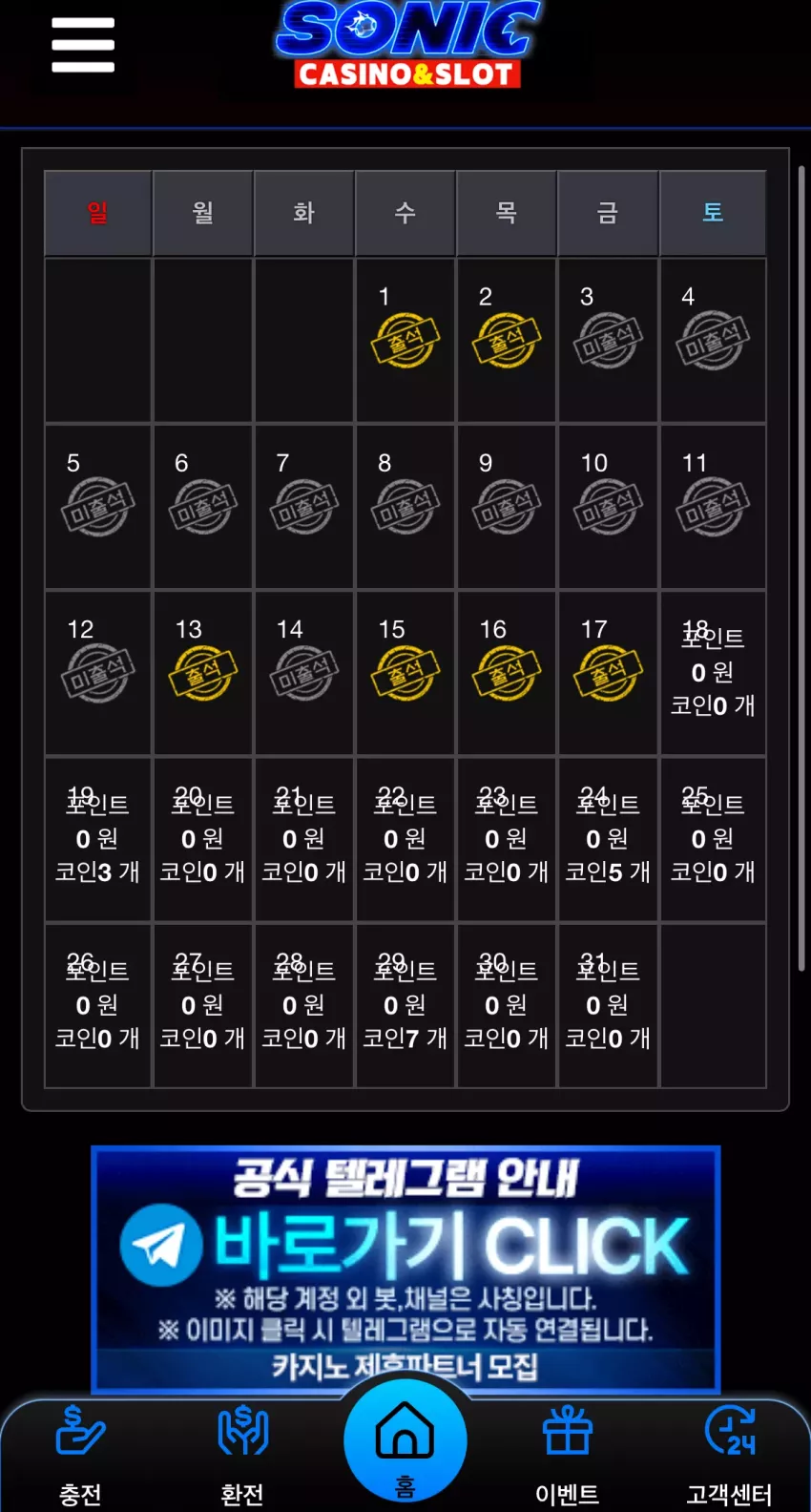Open the official Telegram 바로가기 banner
The height and width of the screenshot is (1512, 811).
405,1270
